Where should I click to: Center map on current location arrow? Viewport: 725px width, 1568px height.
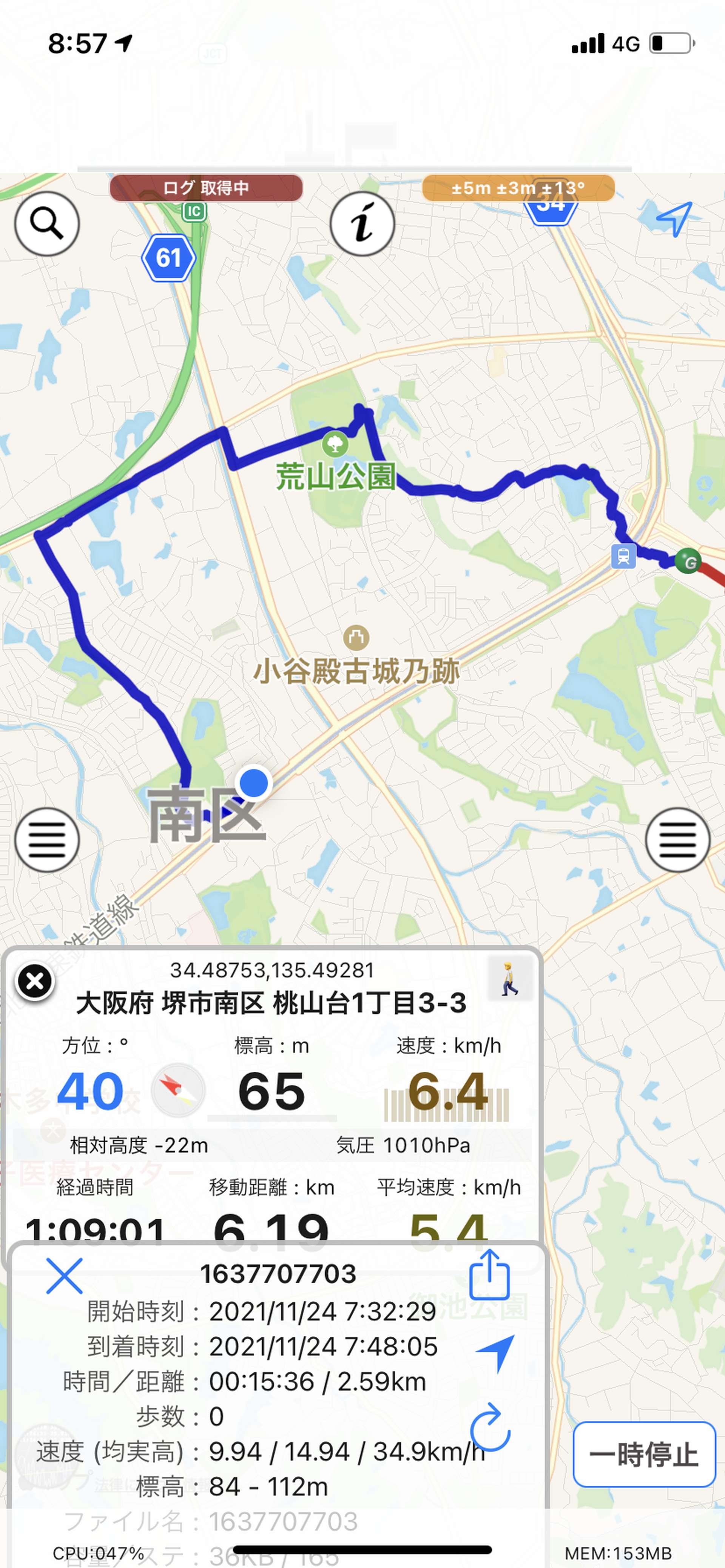click(674, 218)
